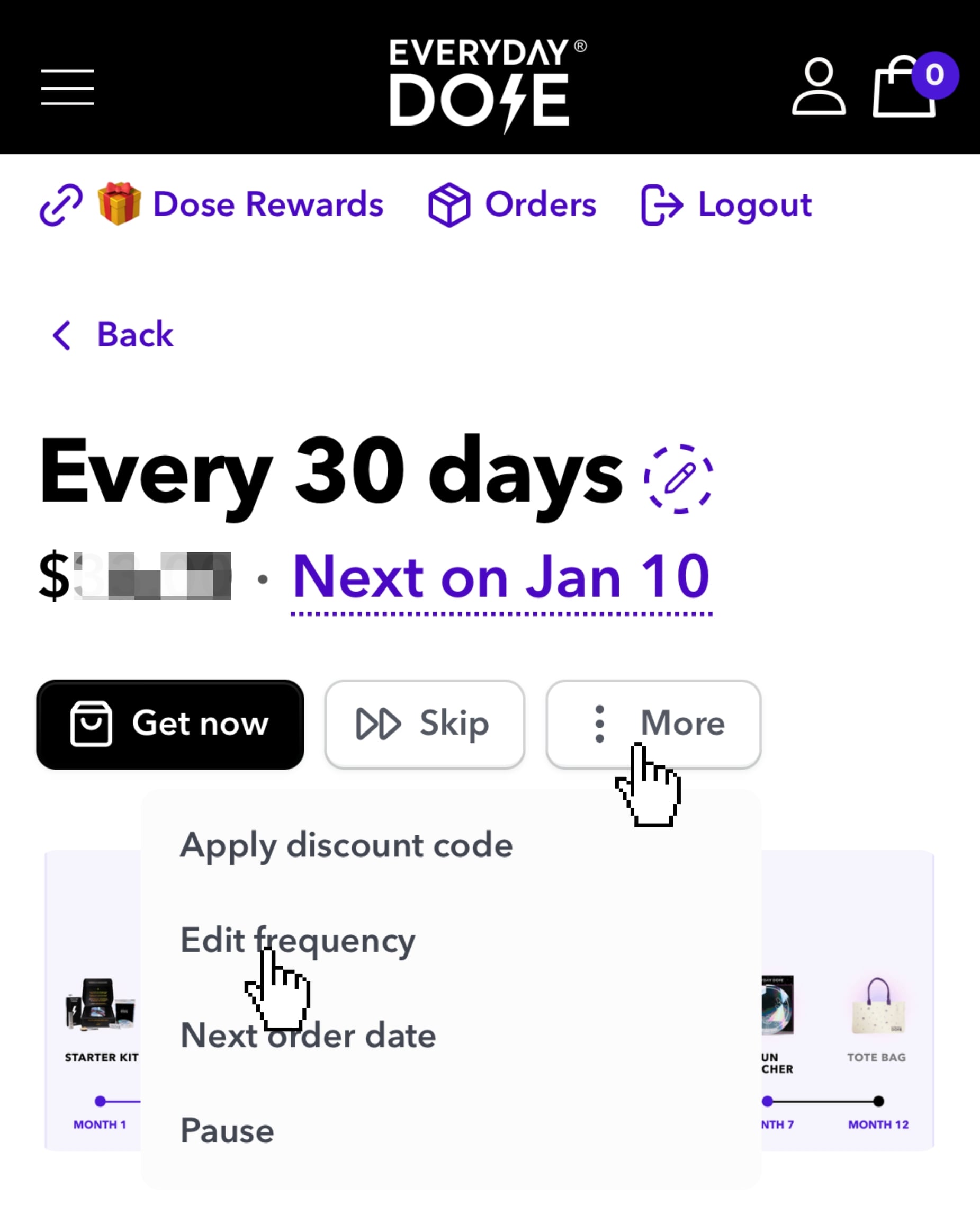Open the hamburger menu
The image size is (980, 1214).
pos(67,87)
